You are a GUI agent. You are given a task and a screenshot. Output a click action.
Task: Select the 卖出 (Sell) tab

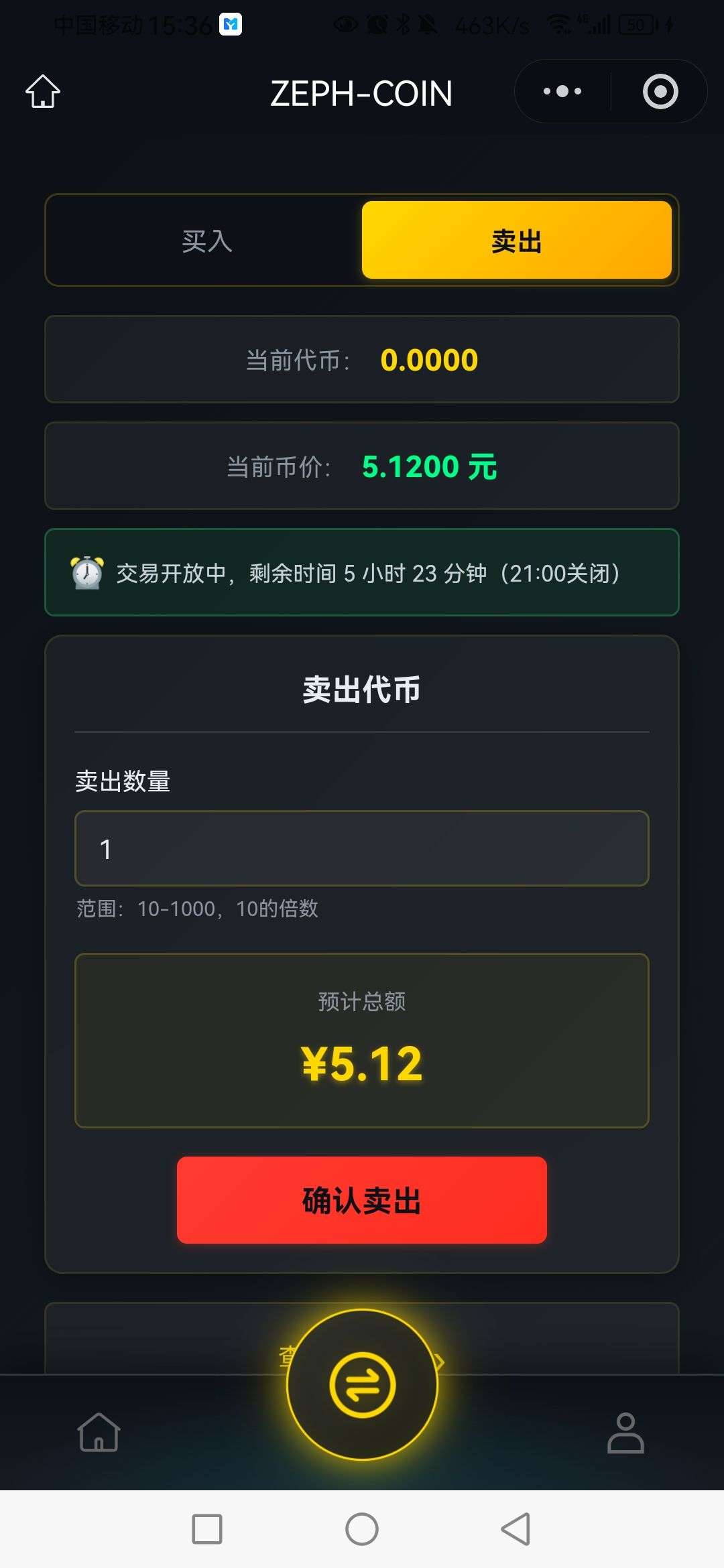517,241
